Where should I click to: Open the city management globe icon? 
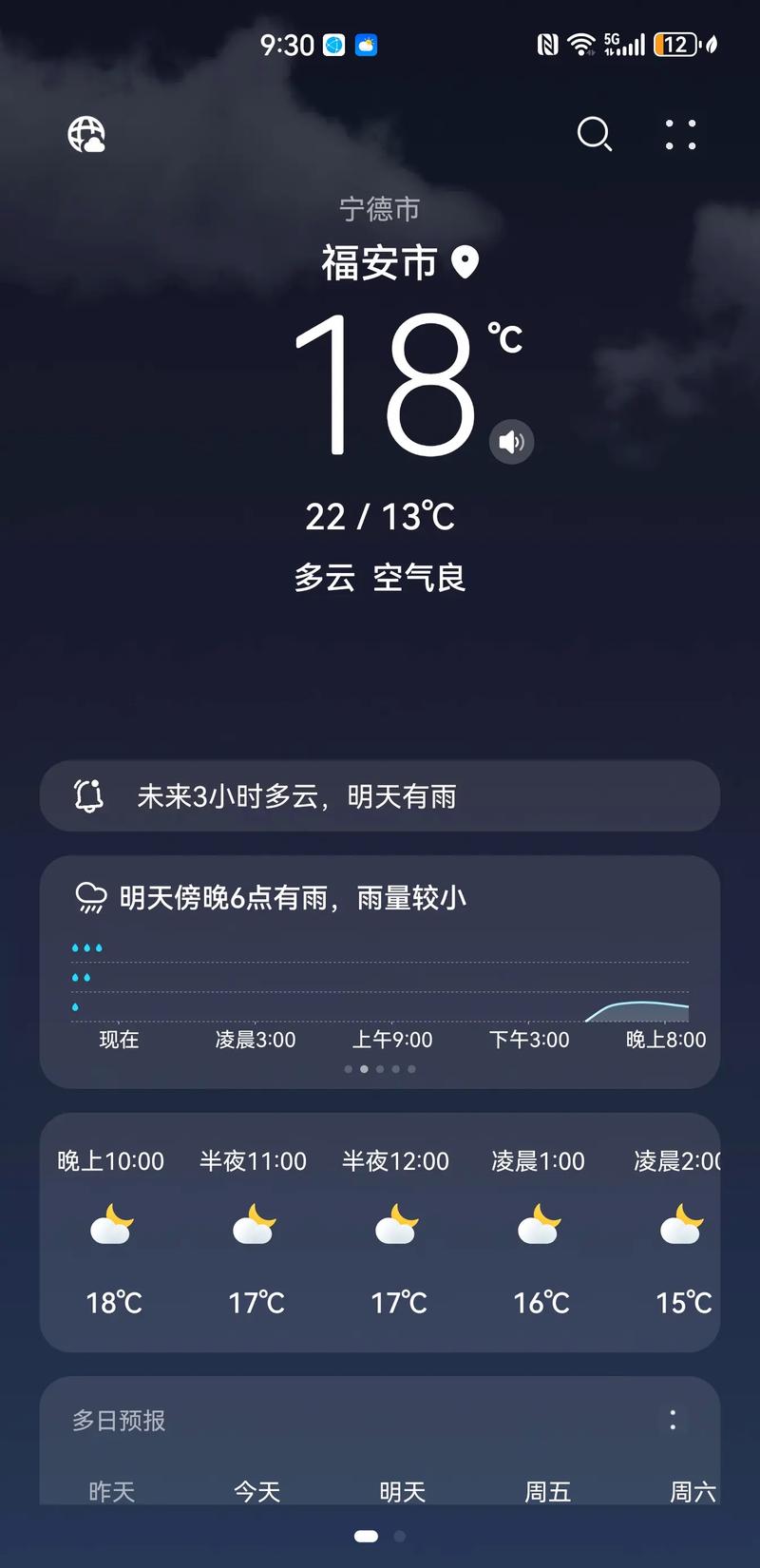coord(85,135)
